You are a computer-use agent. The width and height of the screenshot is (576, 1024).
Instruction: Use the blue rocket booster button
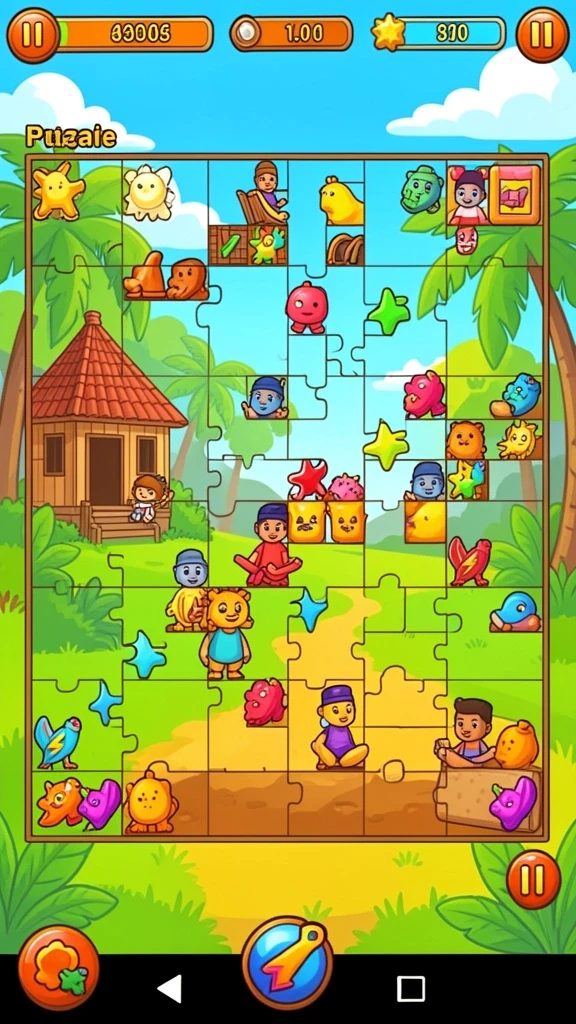tap(288, 963)
